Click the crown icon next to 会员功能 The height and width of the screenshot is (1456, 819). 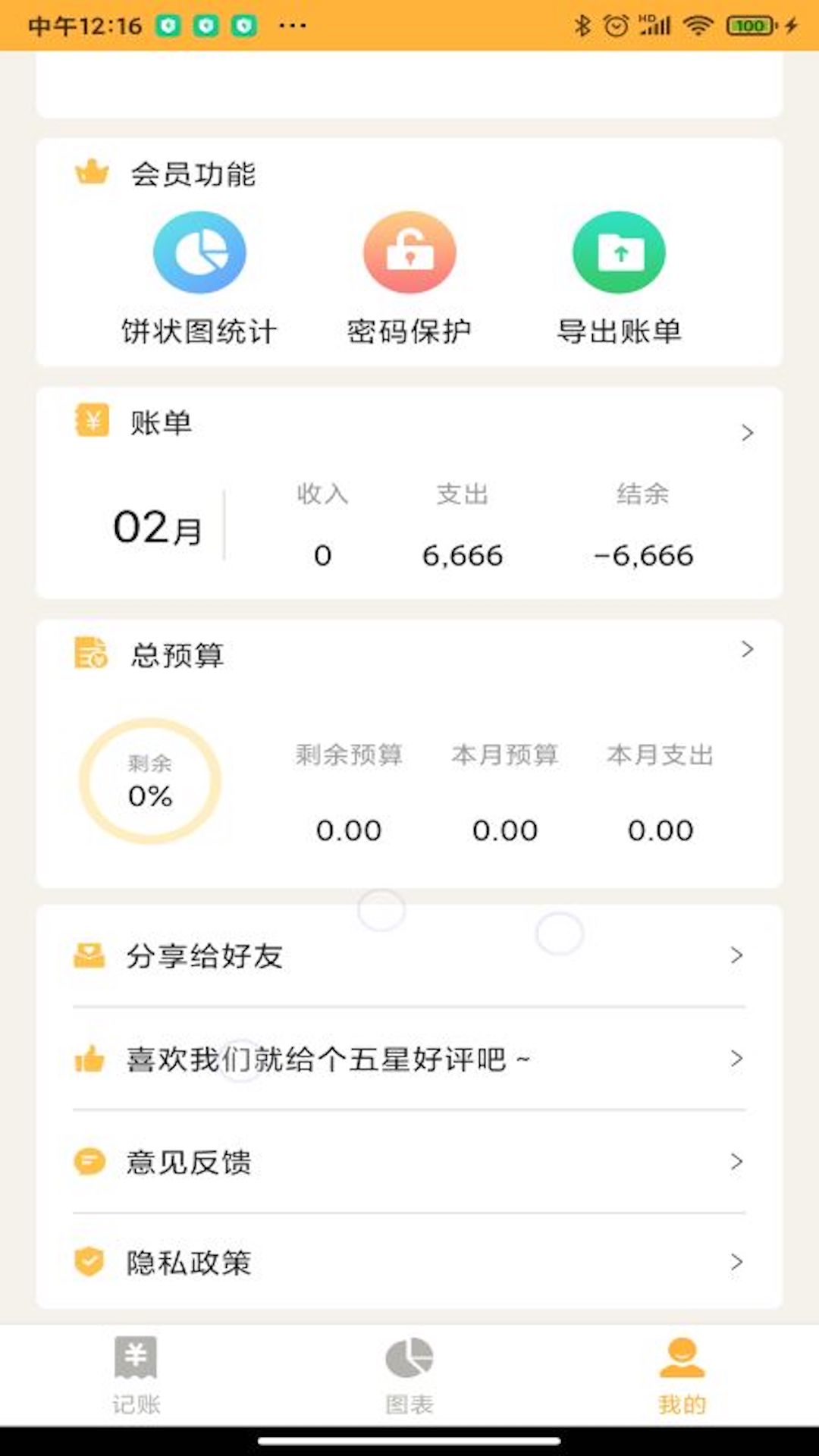coord(90,173)
